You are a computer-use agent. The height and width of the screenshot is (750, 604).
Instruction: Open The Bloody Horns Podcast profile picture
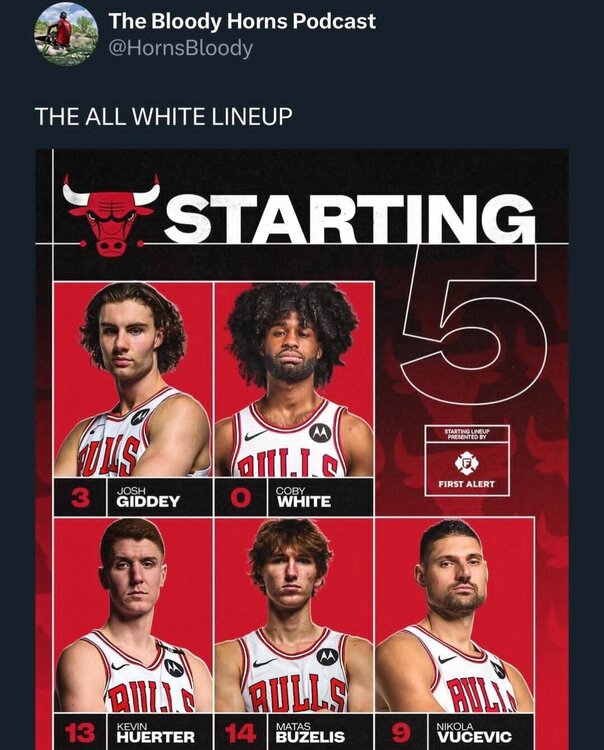[66, 34]
